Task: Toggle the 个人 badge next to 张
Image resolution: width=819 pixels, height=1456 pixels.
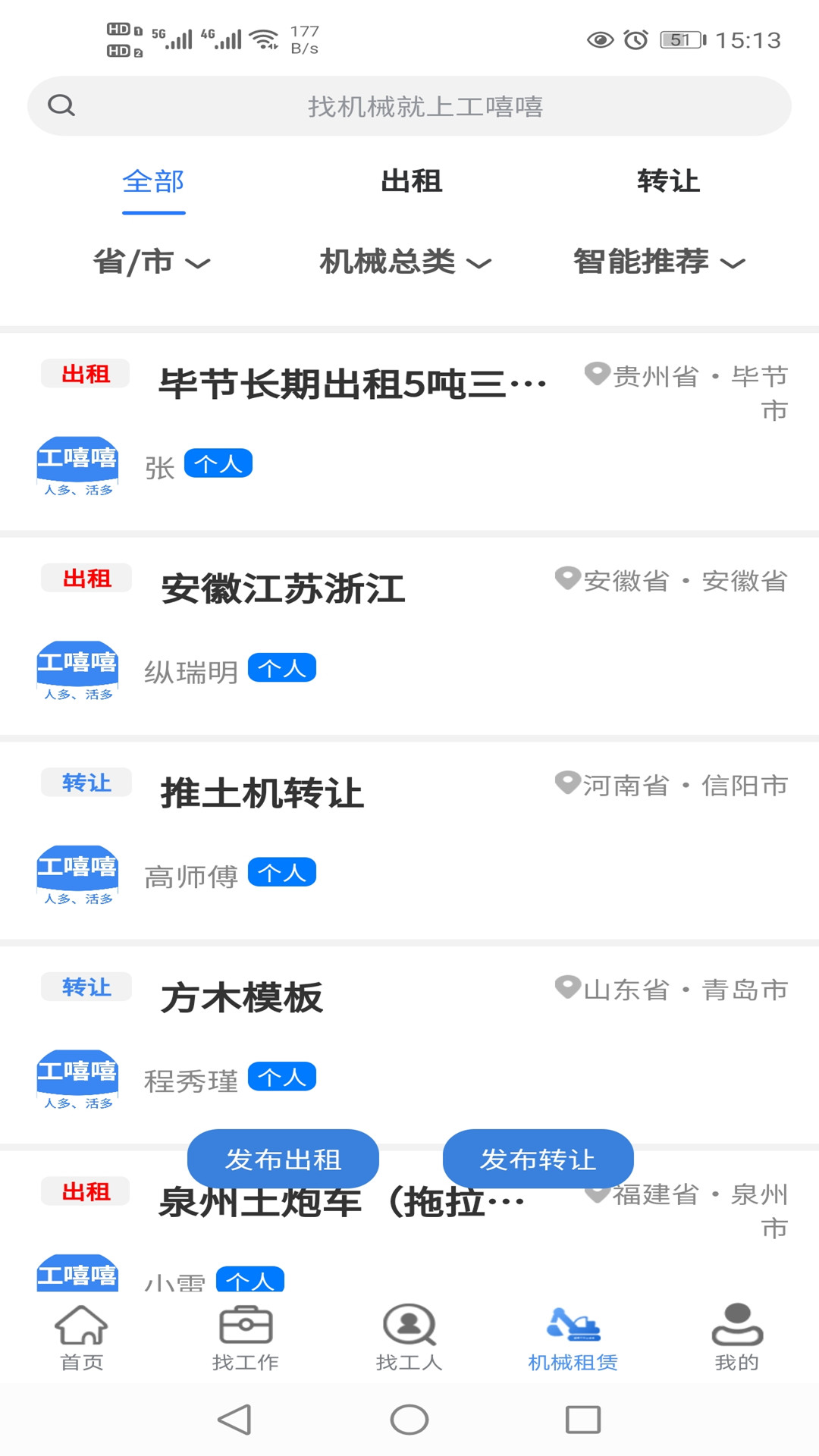Action: (x=219, y=463)
